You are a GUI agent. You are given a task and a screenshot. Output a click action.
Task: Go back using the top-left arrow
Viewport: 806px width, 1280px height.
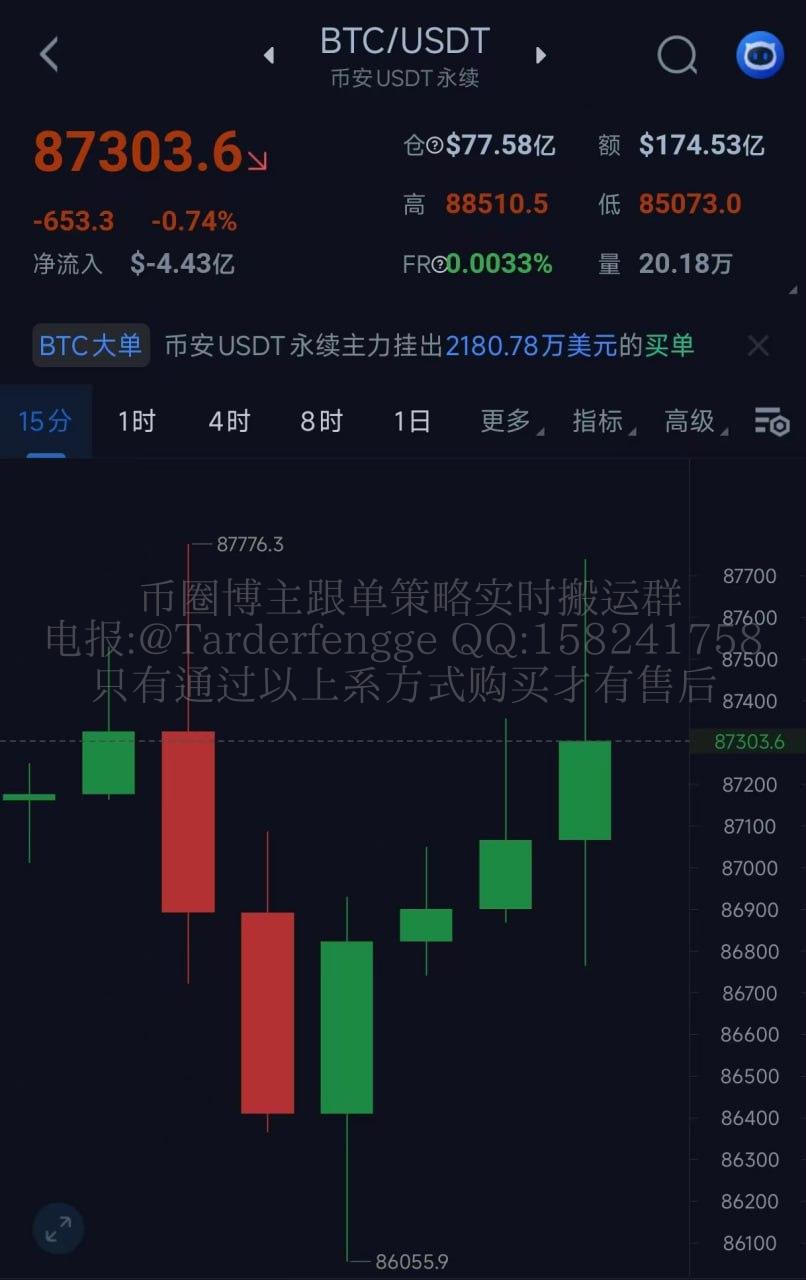49,54
